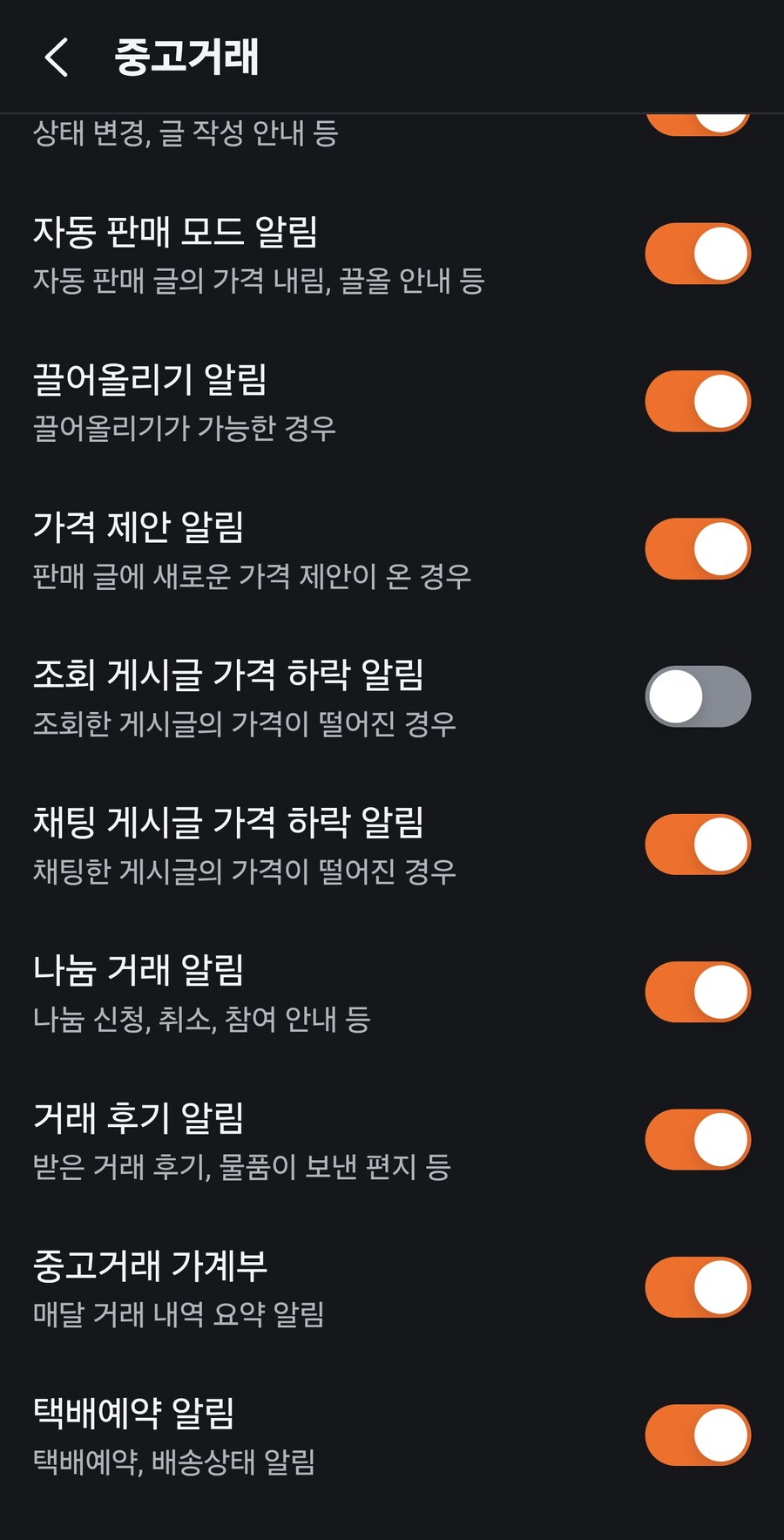Turn off 택배예약 알림
Viewport: 784px width, 1540px height.
click(x=698, y=1435)
